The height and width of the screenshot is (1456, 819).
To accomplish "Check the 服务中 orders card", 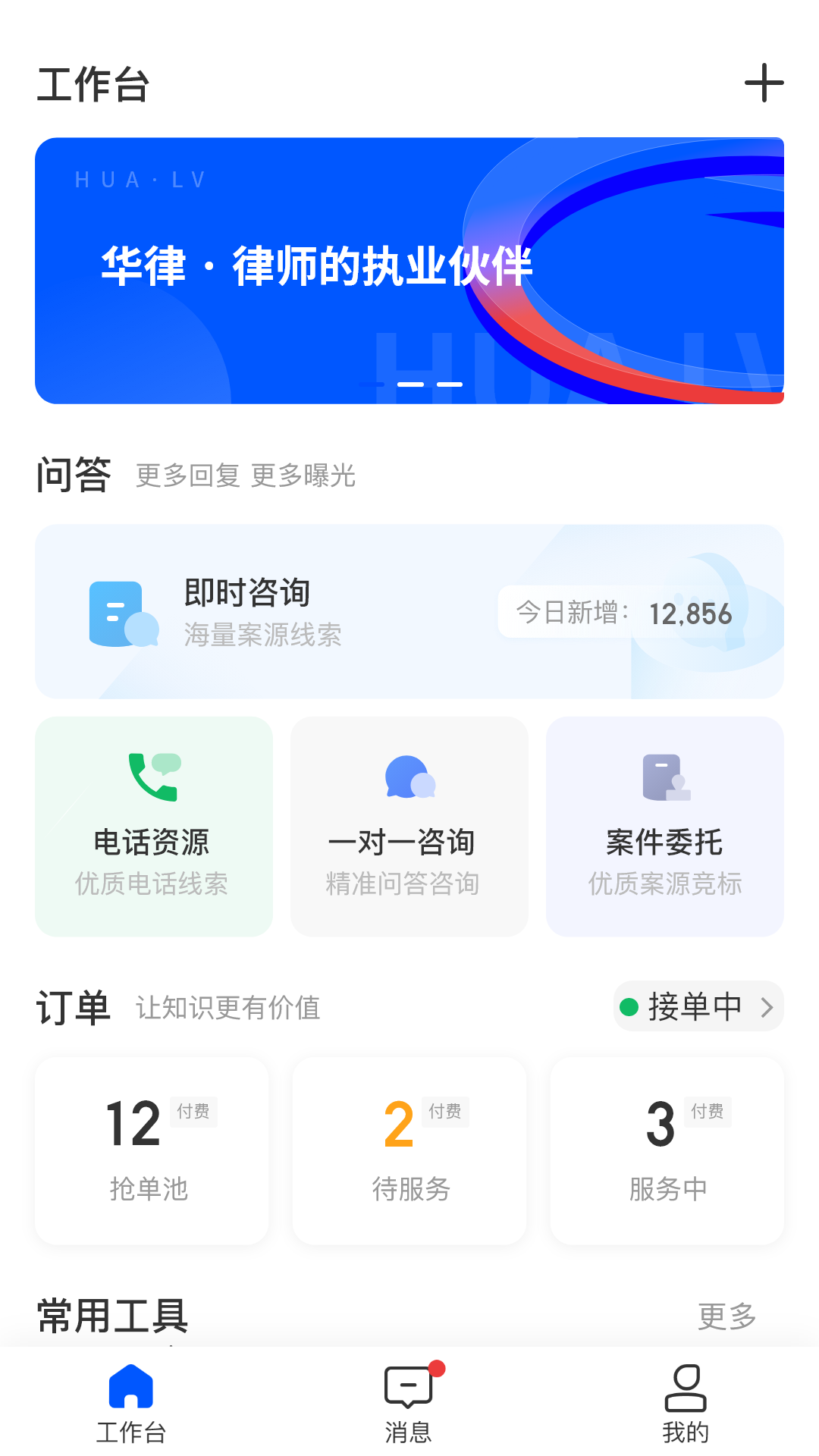I will 667,1150.
